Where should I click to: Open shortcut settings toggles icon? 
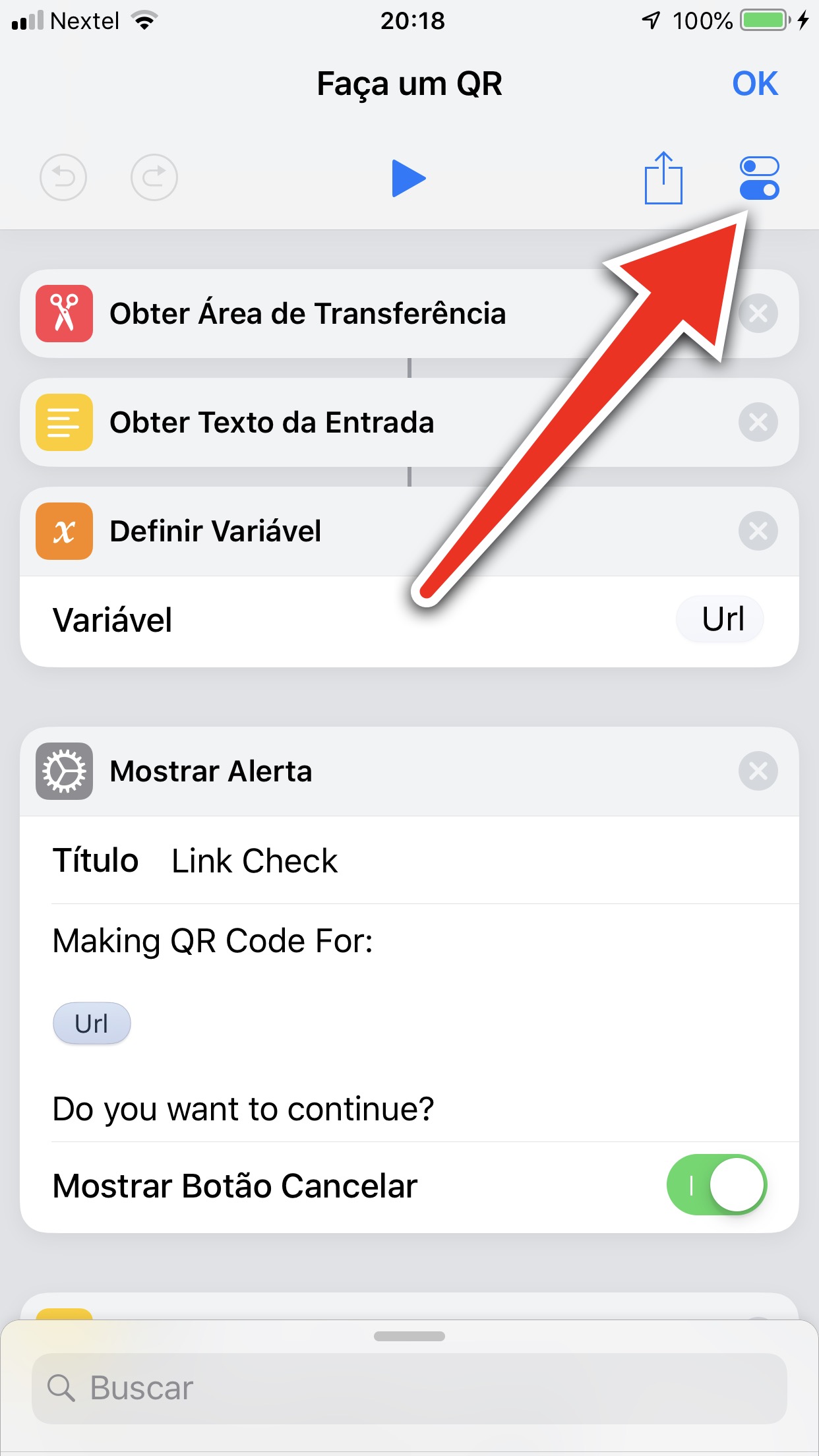759,178
